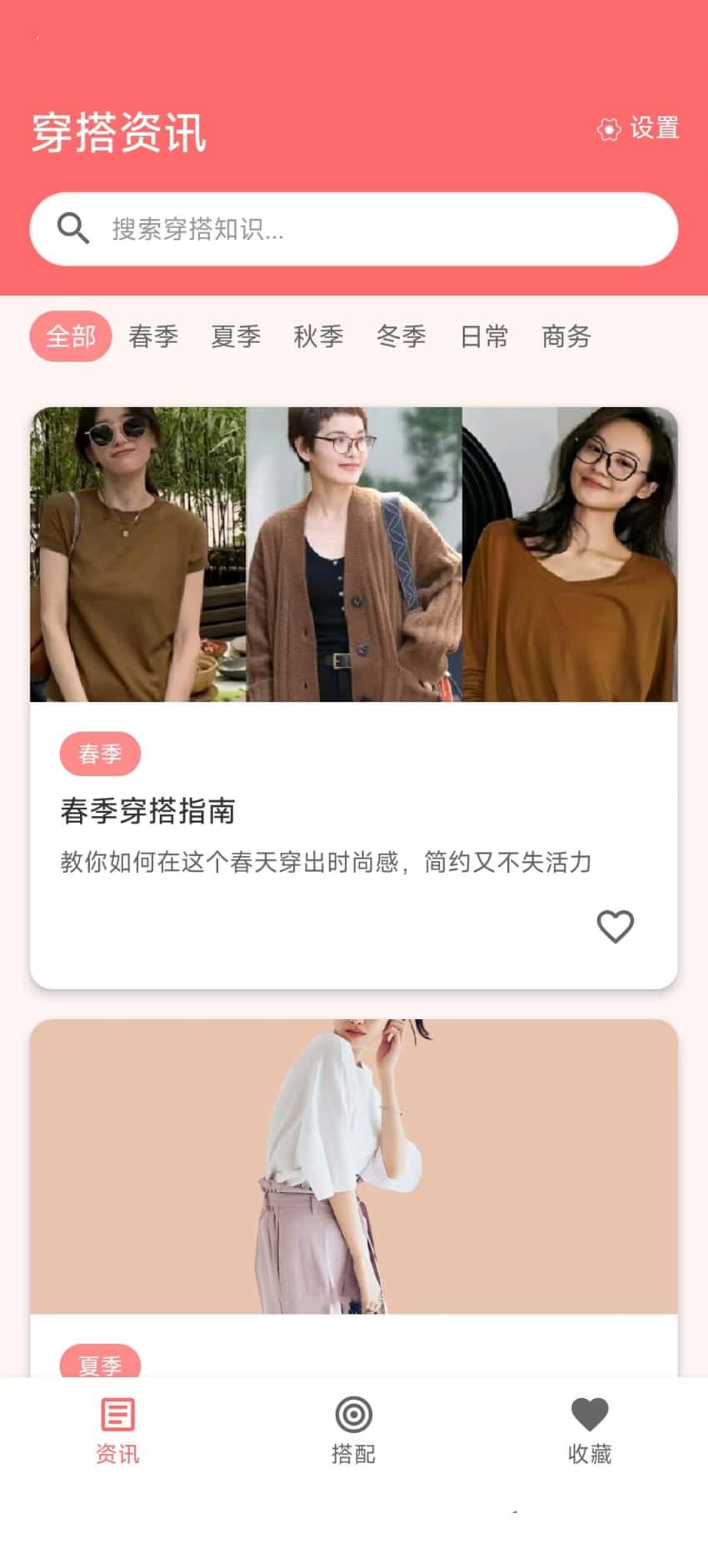The width and height of the screenshot is (708, 1568).
Task: Open 收藏 favorites via the heart icon
Action: point(590,1413)
